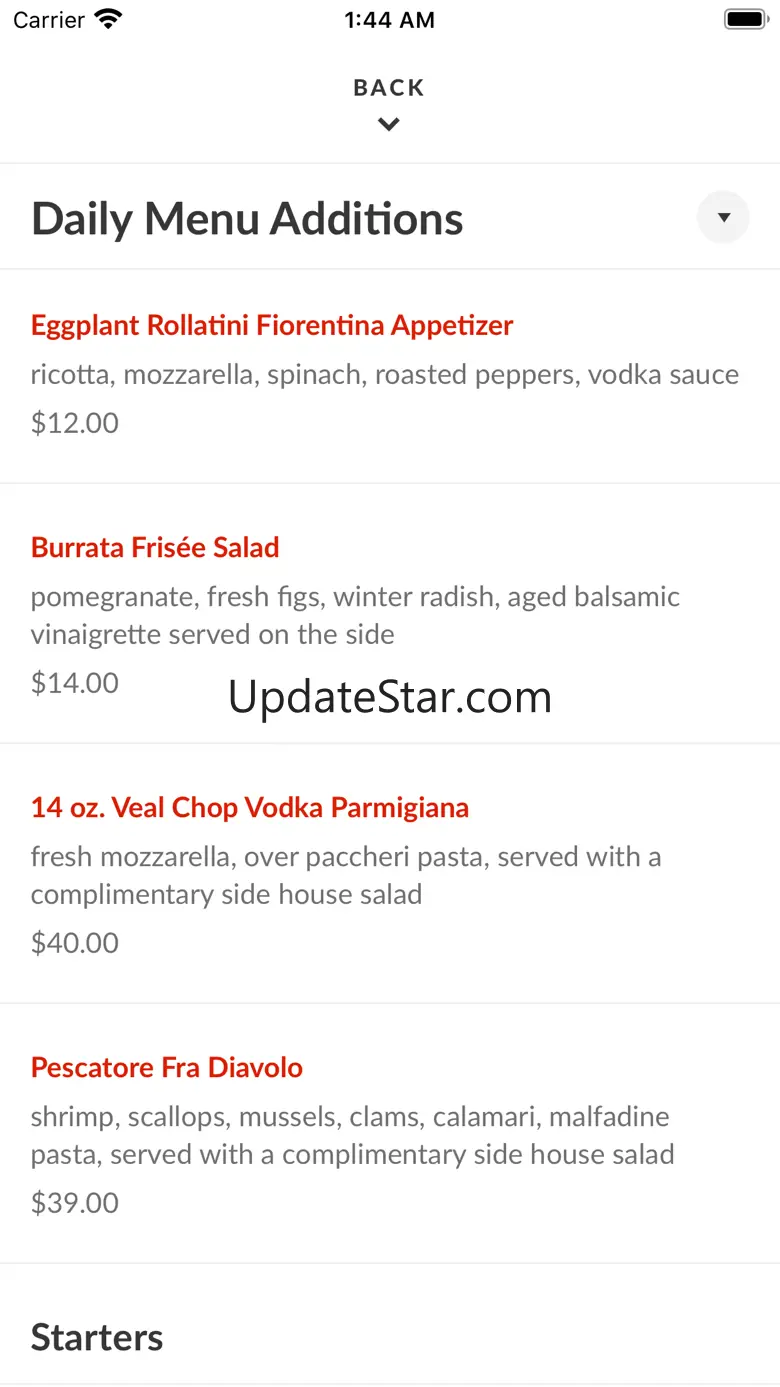Screen dimensions: 780x1387
Task: Select Eggplant Rollatini Fiorentina Appetizer
Action: (272, 326)
